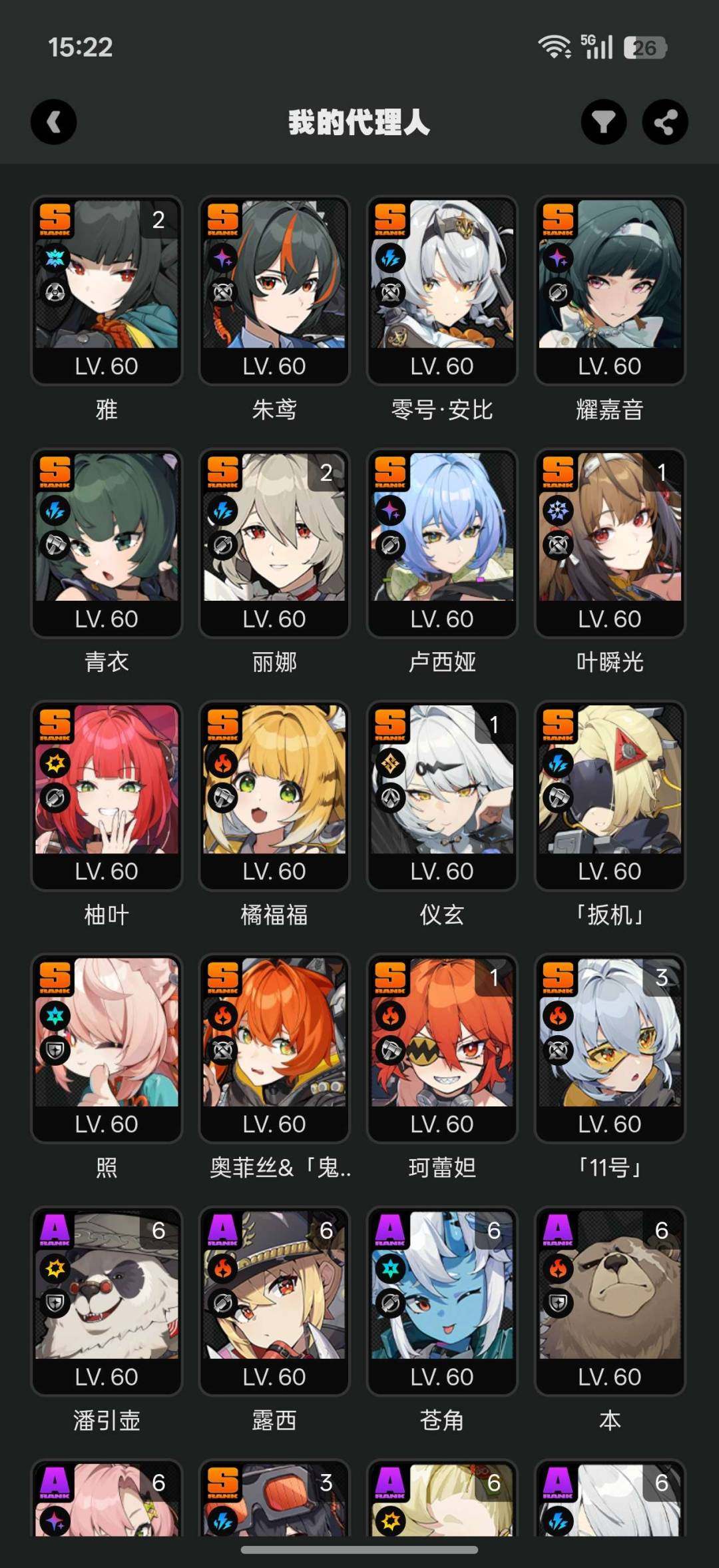Screen dimensions: 719x1568
Task: Open agent card 柚叶
Action: tap(107, 795)
